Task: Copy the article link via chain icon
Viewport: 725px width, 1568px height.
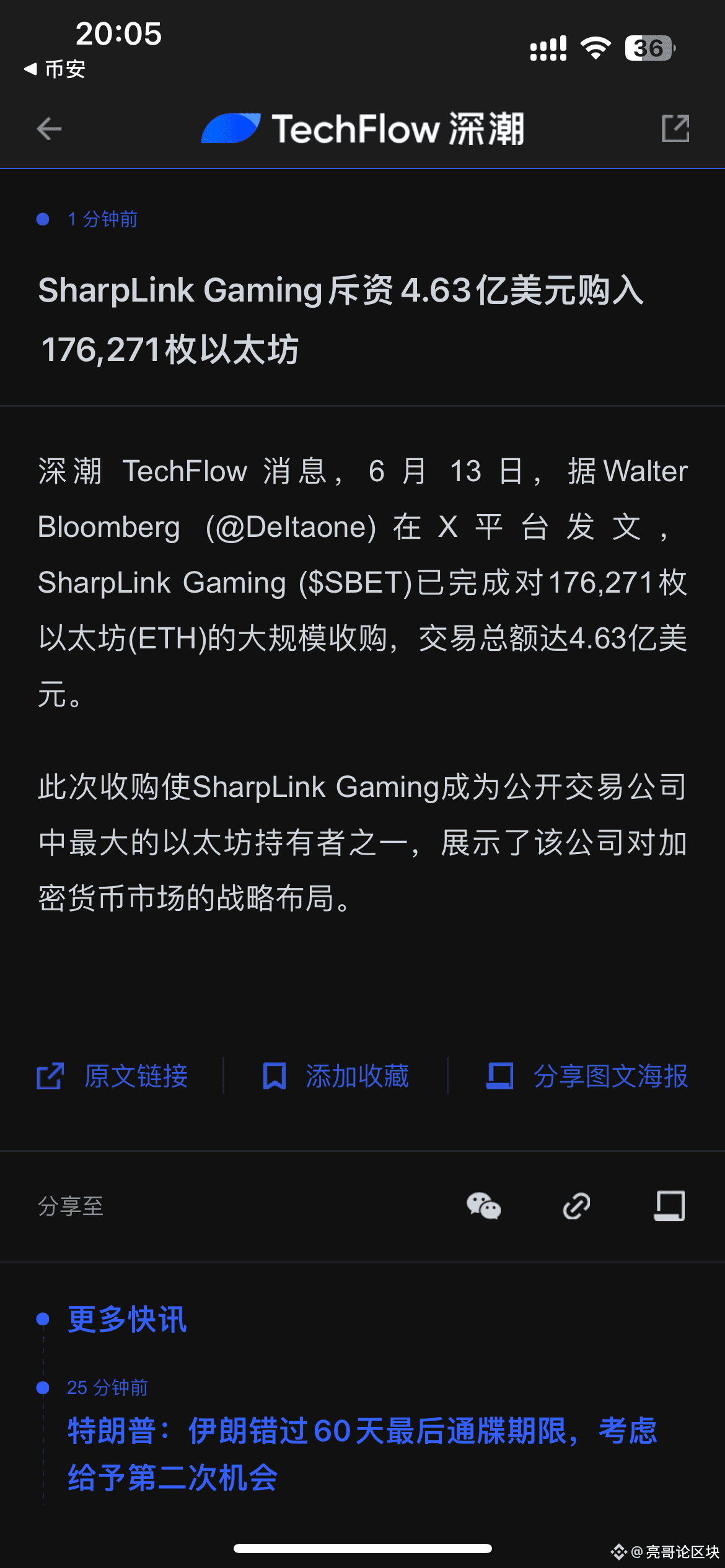Action: click(576, 1206)
